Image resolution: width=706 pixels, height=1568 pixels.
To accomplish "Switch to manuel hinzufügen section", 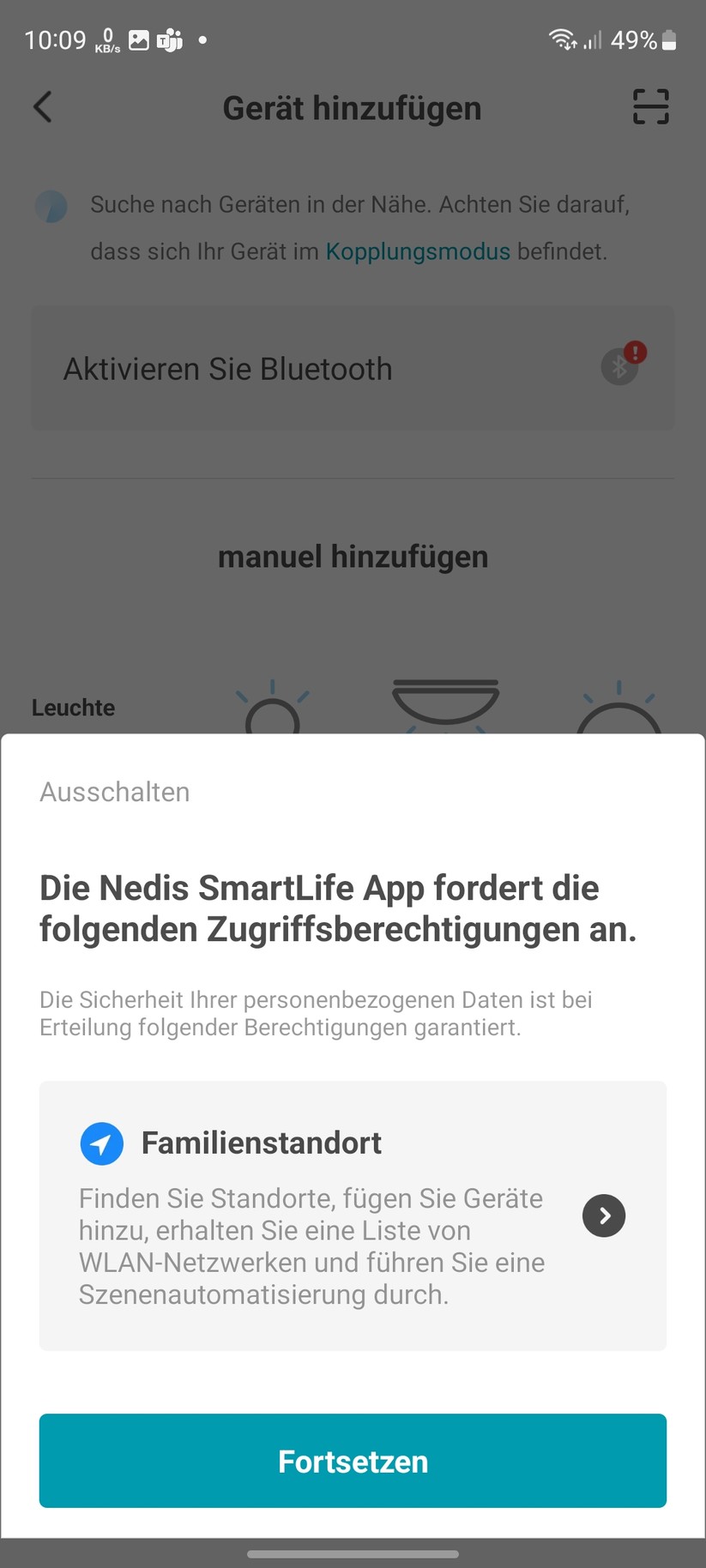I will click(x=353, y=556).
